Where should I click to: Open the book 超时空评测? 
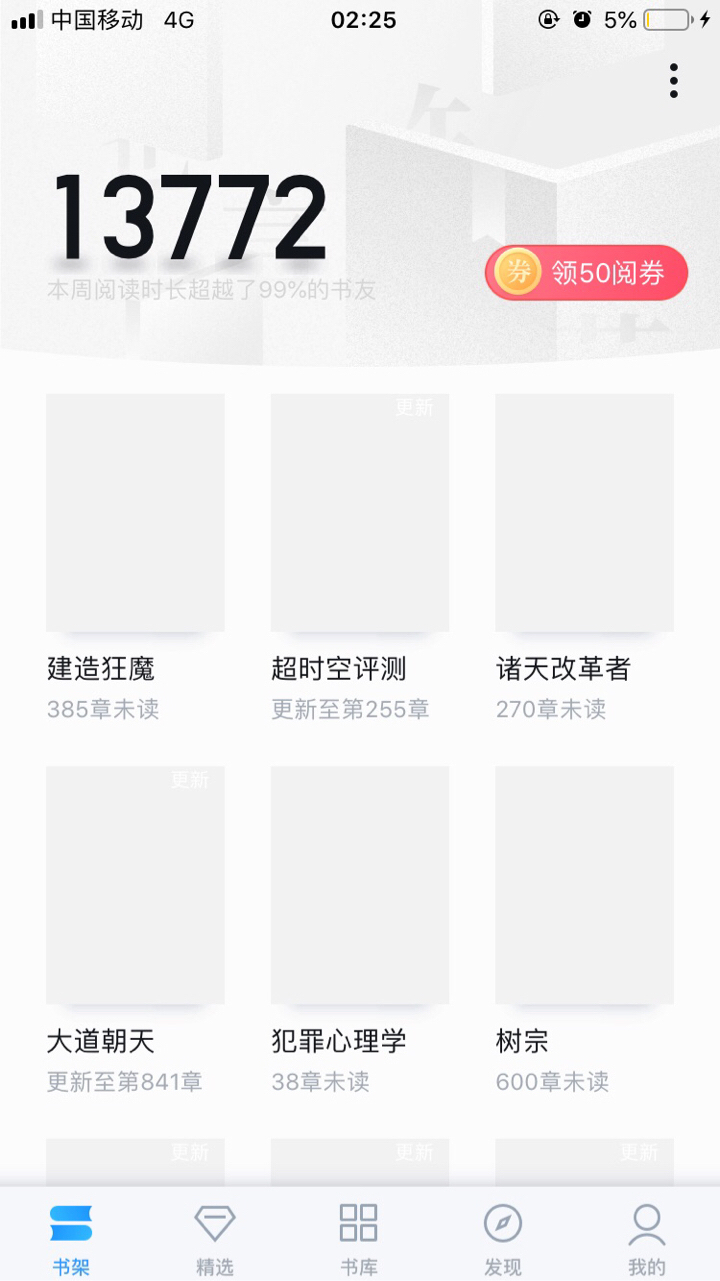(x=360, y=513)
